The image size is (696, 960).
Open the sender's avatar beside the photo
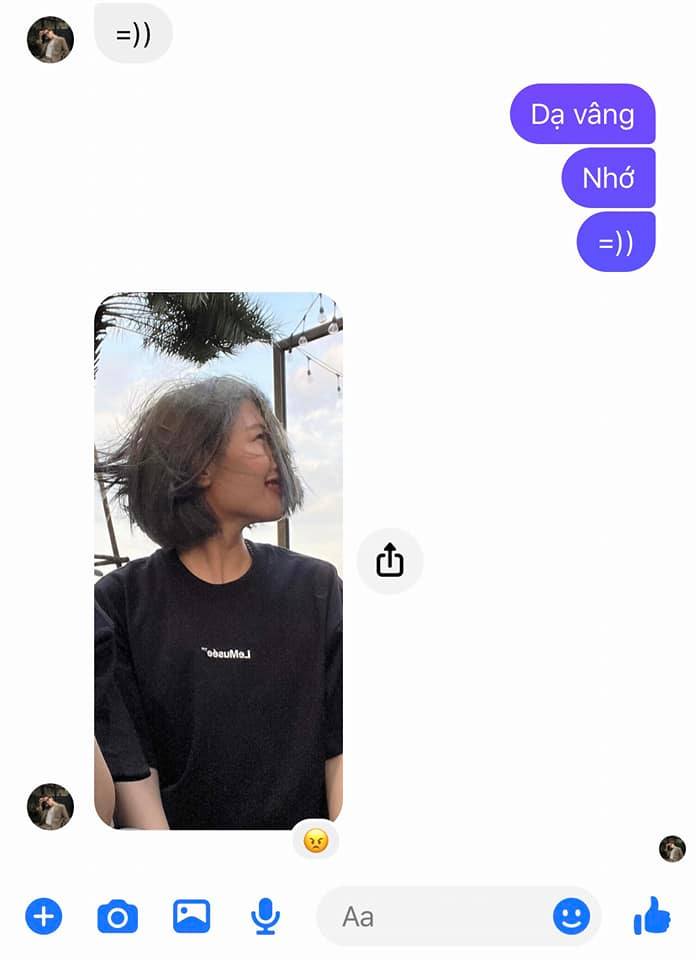point(50,806)
